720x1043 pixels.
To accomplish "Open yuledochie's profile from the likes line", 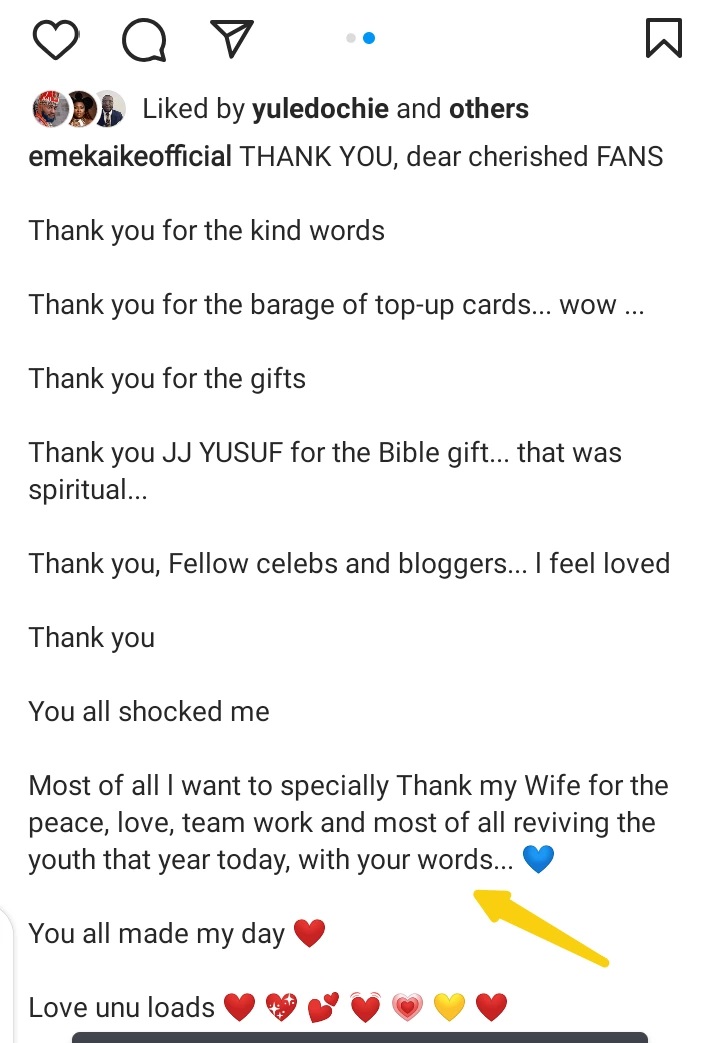I will tap(320, 108).
